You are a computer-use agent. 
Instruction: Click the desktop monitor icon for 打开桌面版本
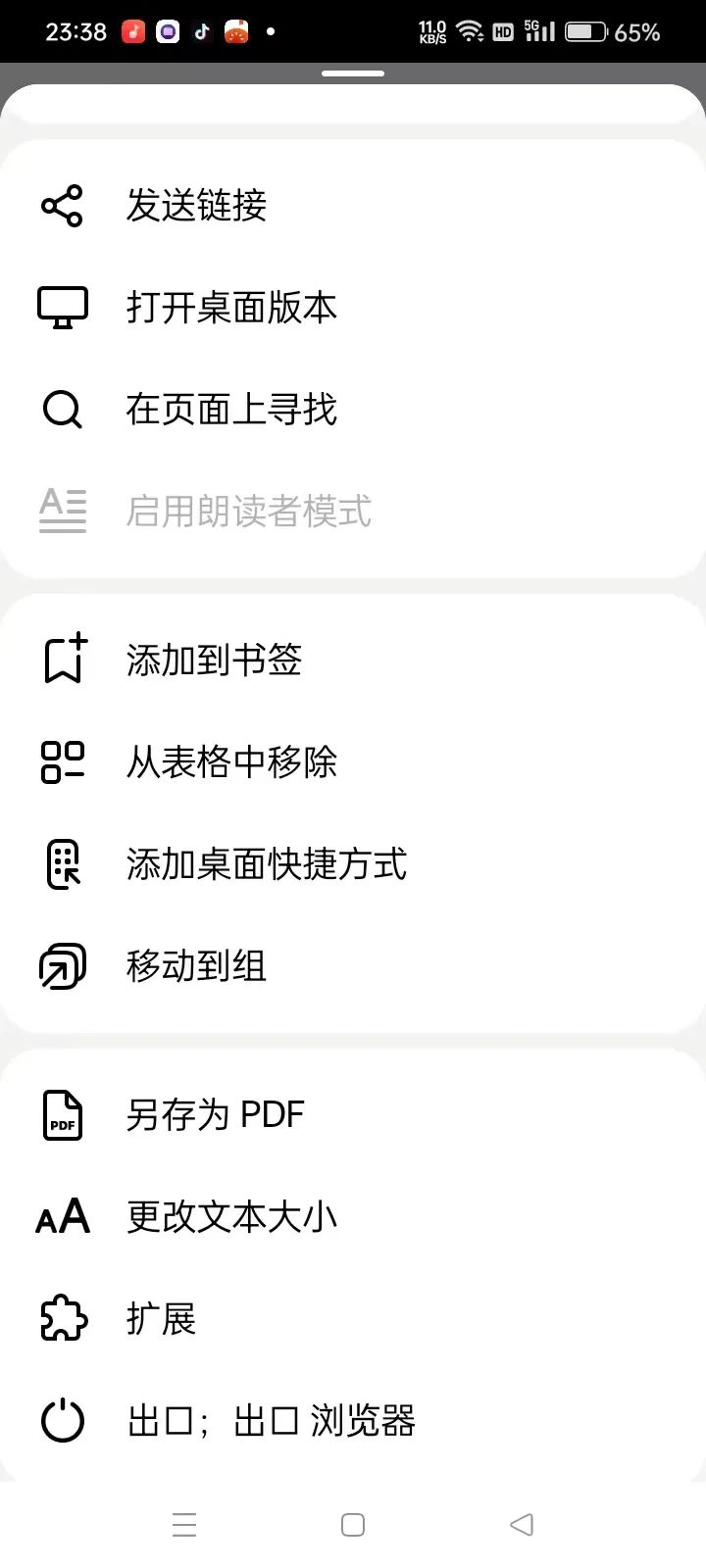pyautogui.click(x=62, y=307)
